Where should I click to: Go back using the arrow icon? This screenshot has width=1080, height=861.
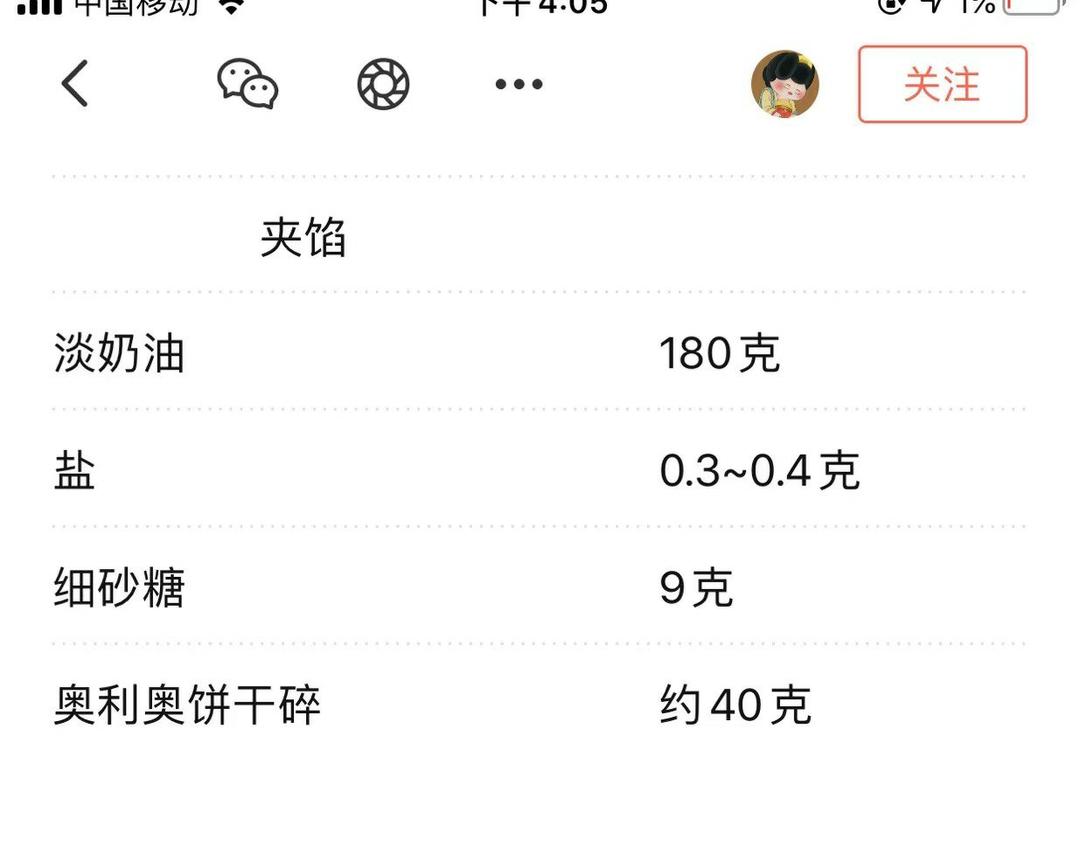[75, 84]
